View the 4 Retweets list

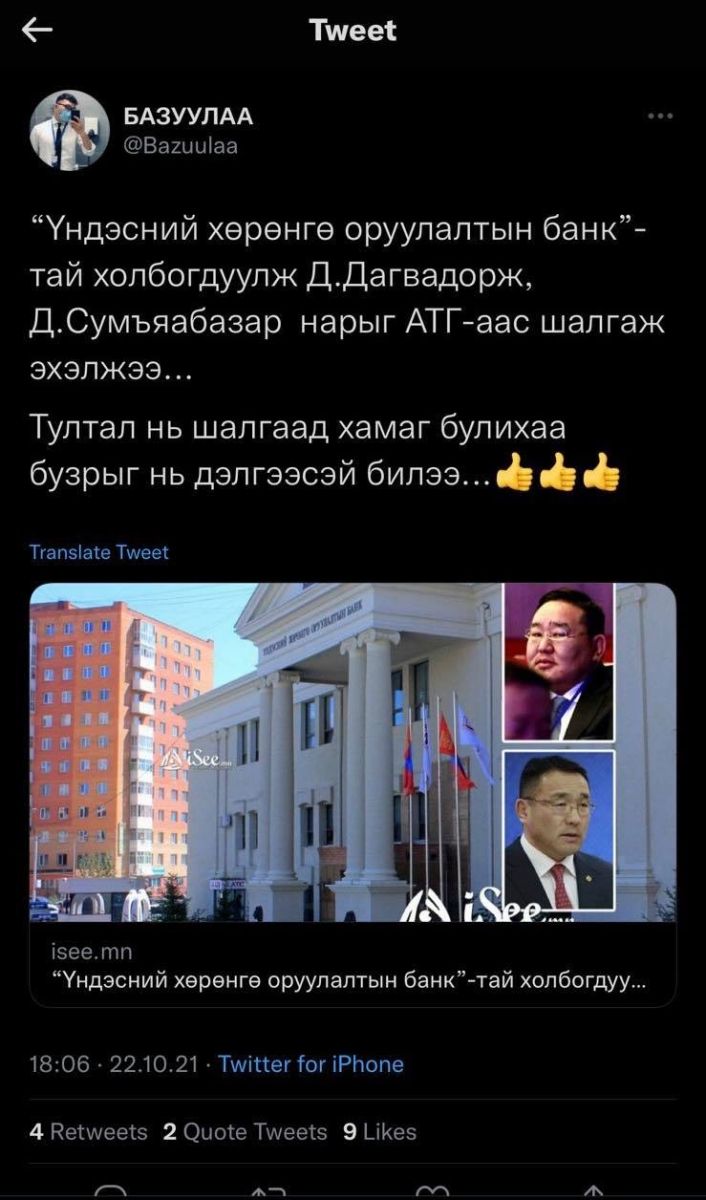pyautogui.click(x=88, y=1132)
